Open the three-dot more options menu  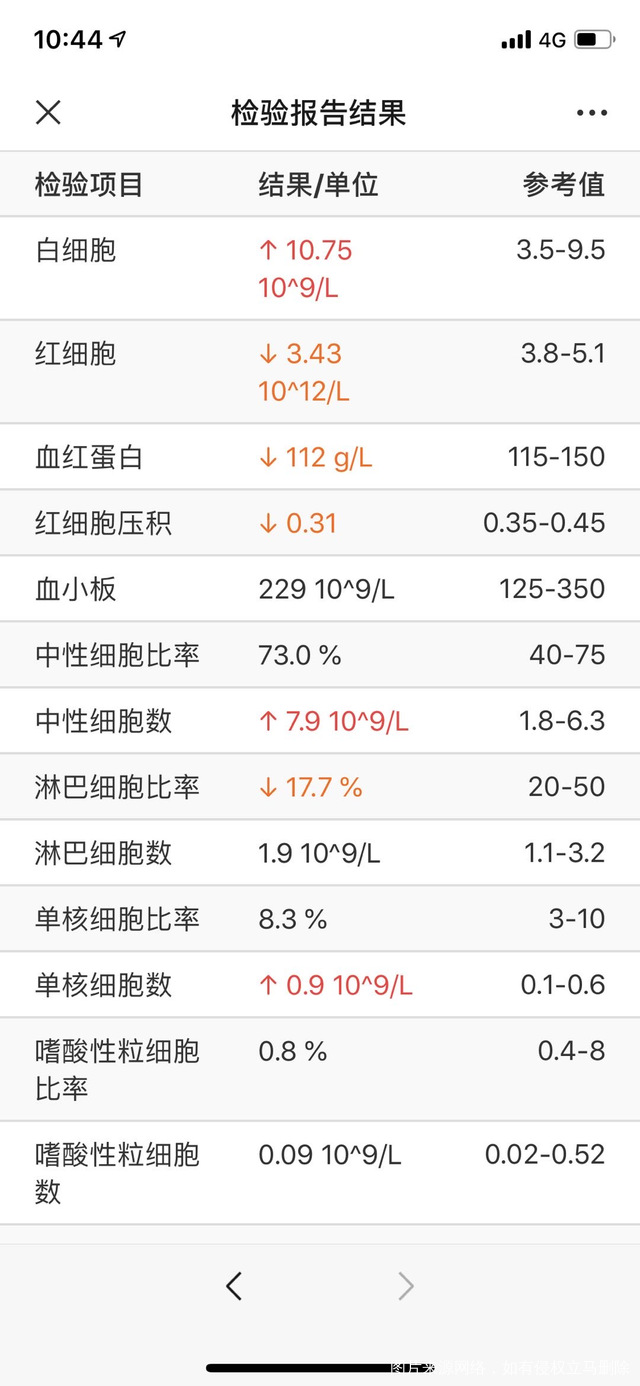(591, 113)
